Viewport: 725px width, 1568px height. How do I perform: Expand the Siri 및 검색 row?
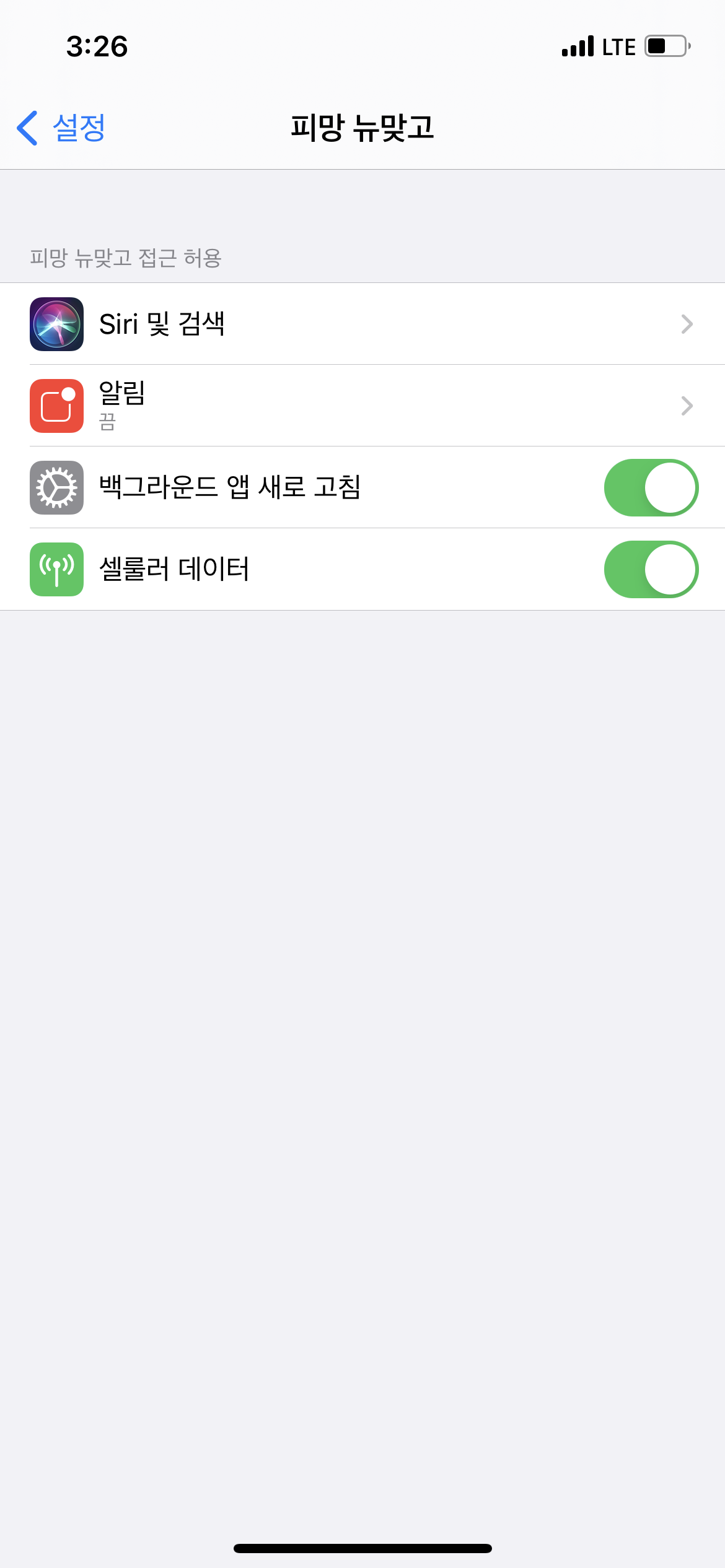point(362,325)
